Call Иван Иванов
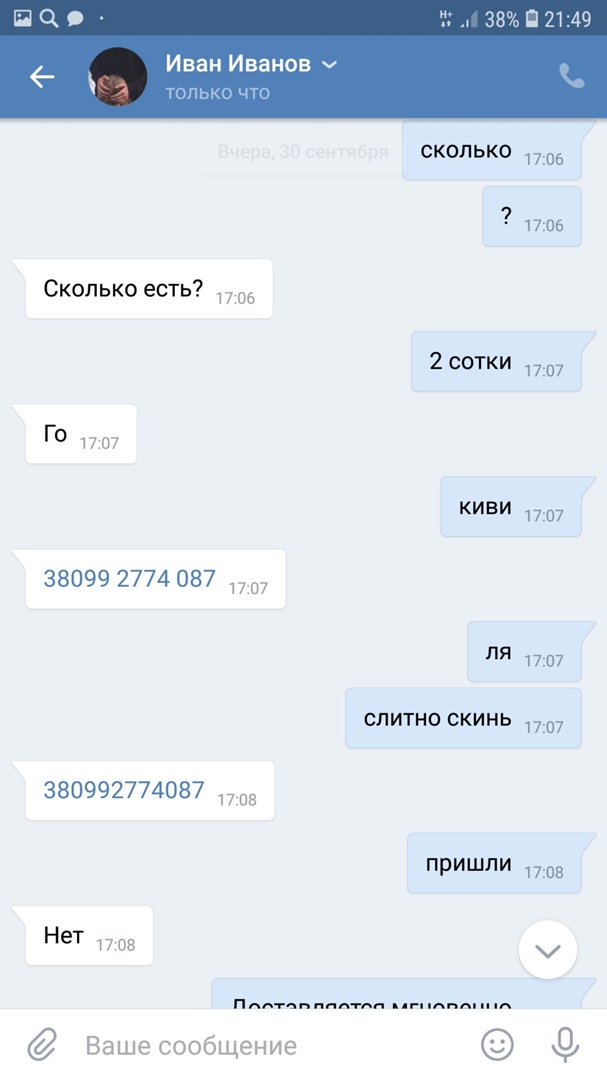The image size is (607, 1080). (x=571, y=77)
